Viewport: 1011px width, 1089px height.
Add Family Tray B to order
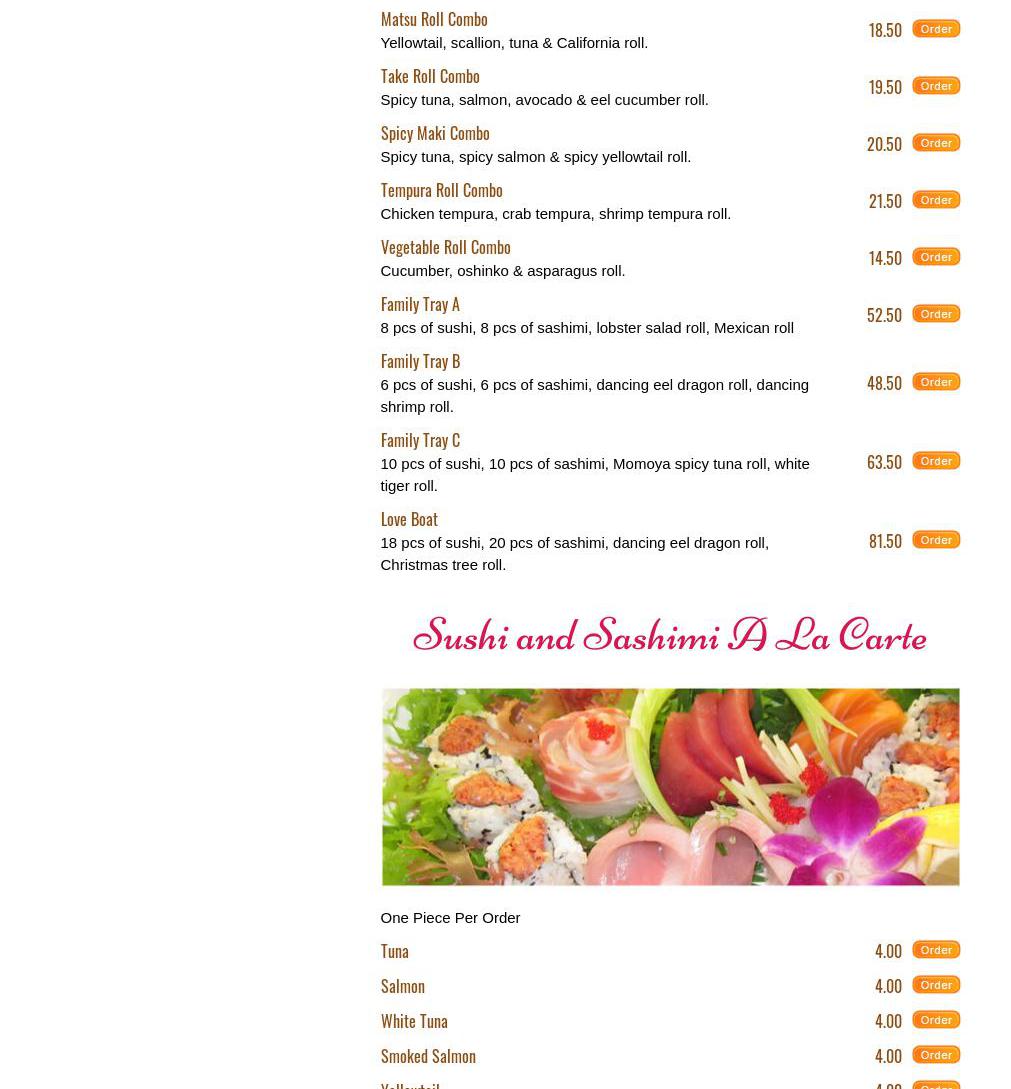click(935, 382)
